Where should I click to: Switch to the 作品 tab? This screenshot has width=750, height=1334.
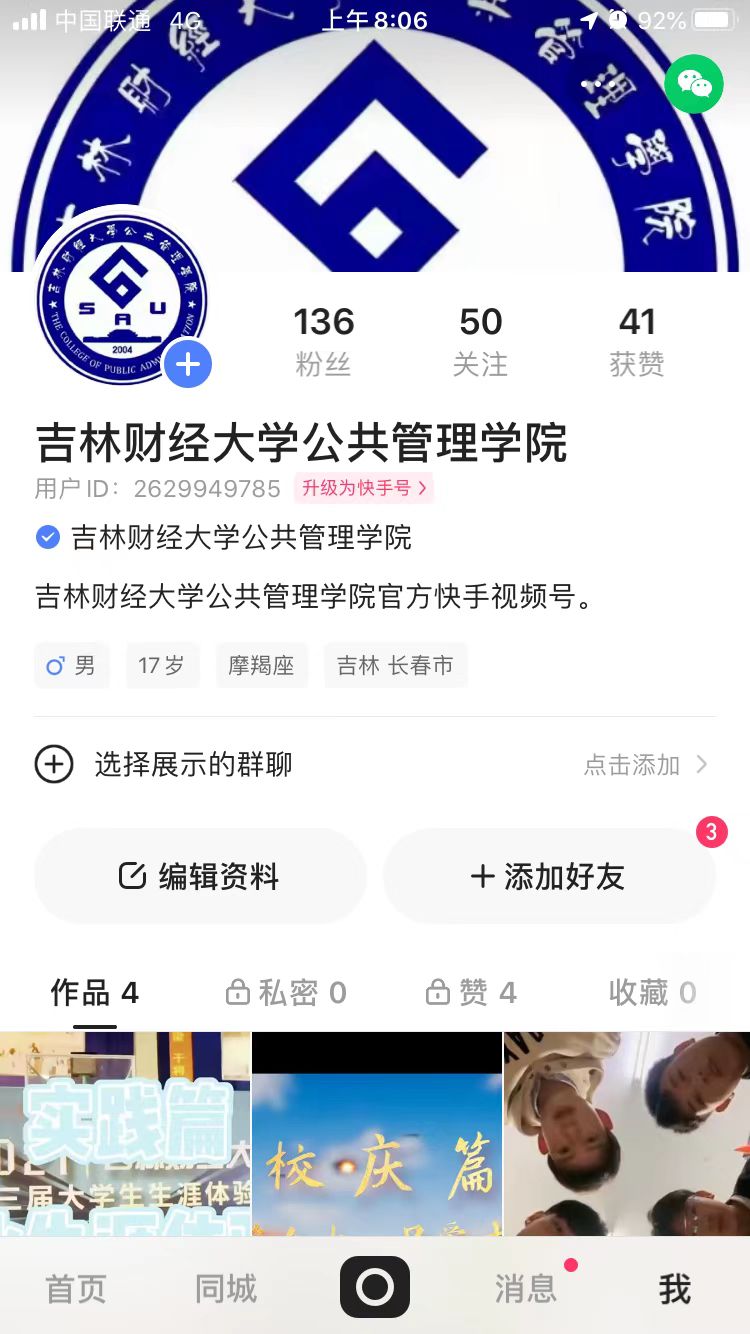(94, 993)
